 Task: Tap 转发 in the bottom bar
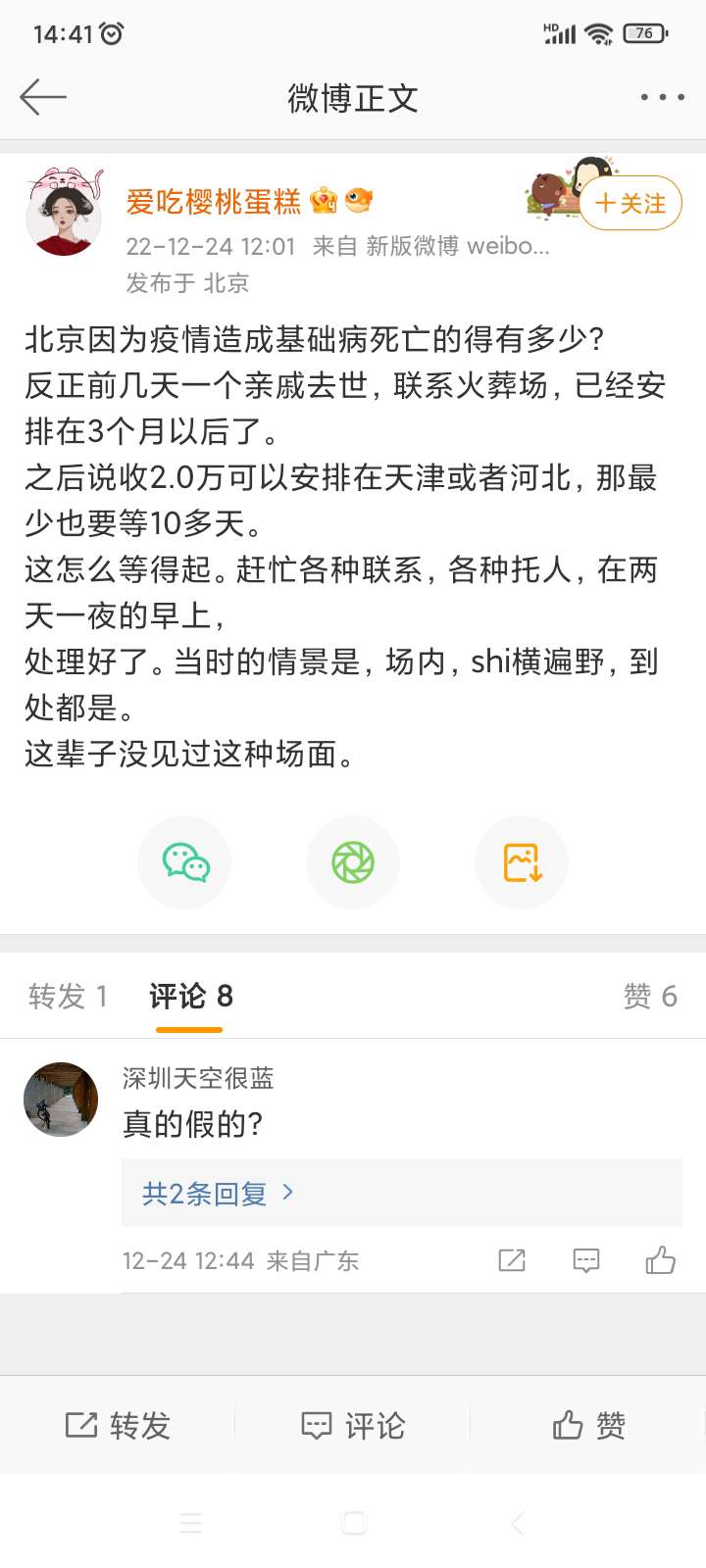pos(118,1425)
